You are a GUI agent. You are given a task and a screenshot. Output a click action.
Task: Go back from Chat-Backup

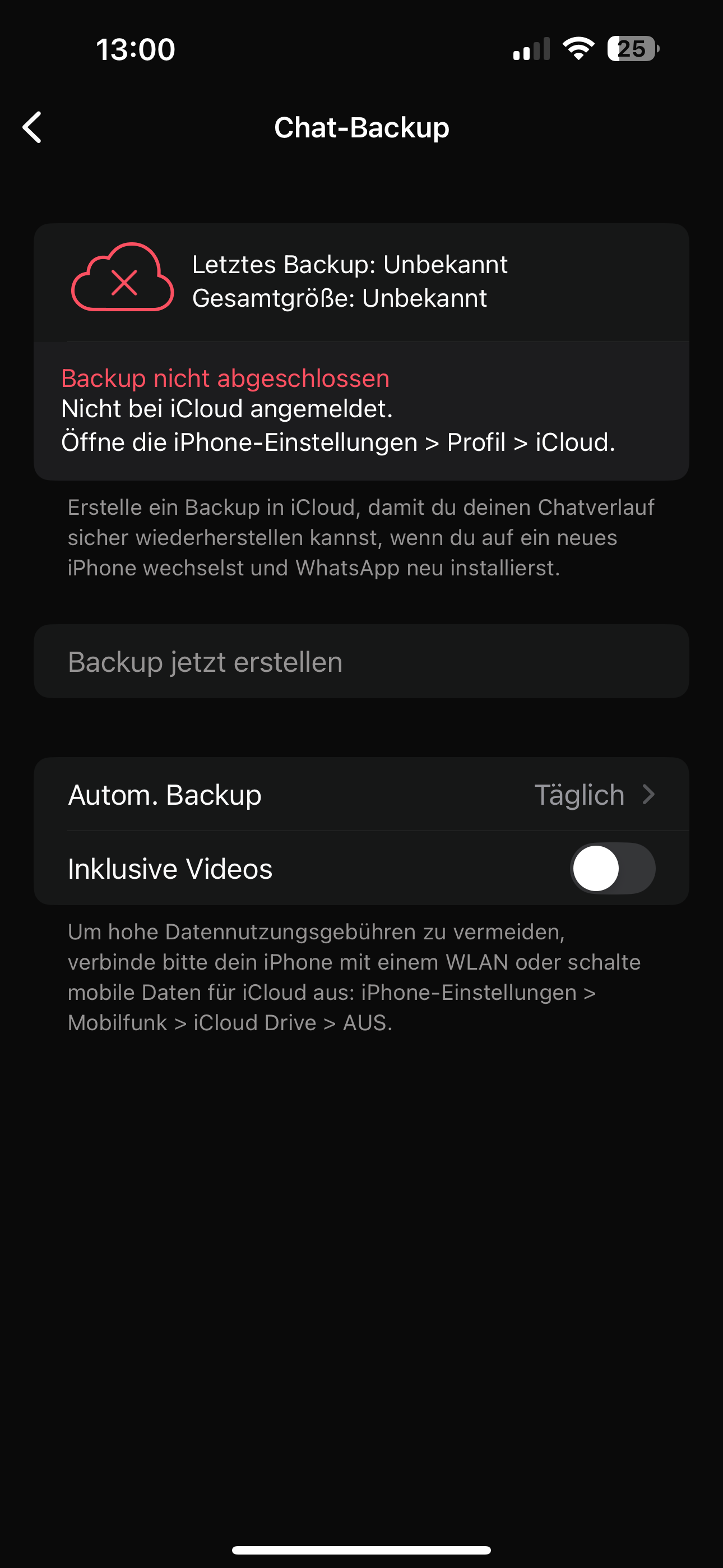point(31,127)
